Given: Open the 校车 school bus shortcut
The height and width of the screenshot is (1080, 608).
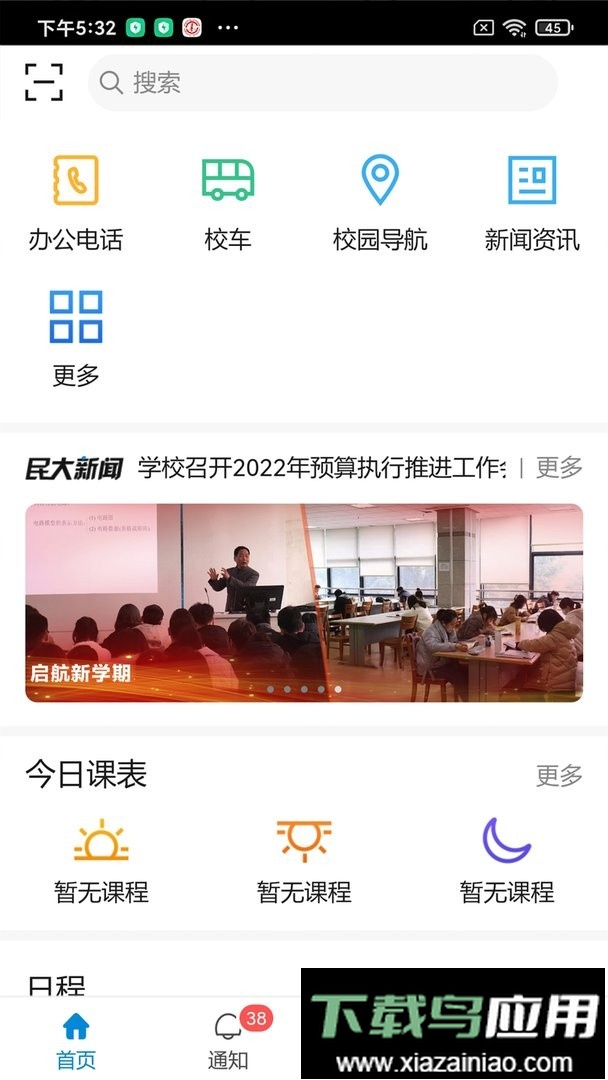Looking at the screenshot, I should tap(228, 201).
